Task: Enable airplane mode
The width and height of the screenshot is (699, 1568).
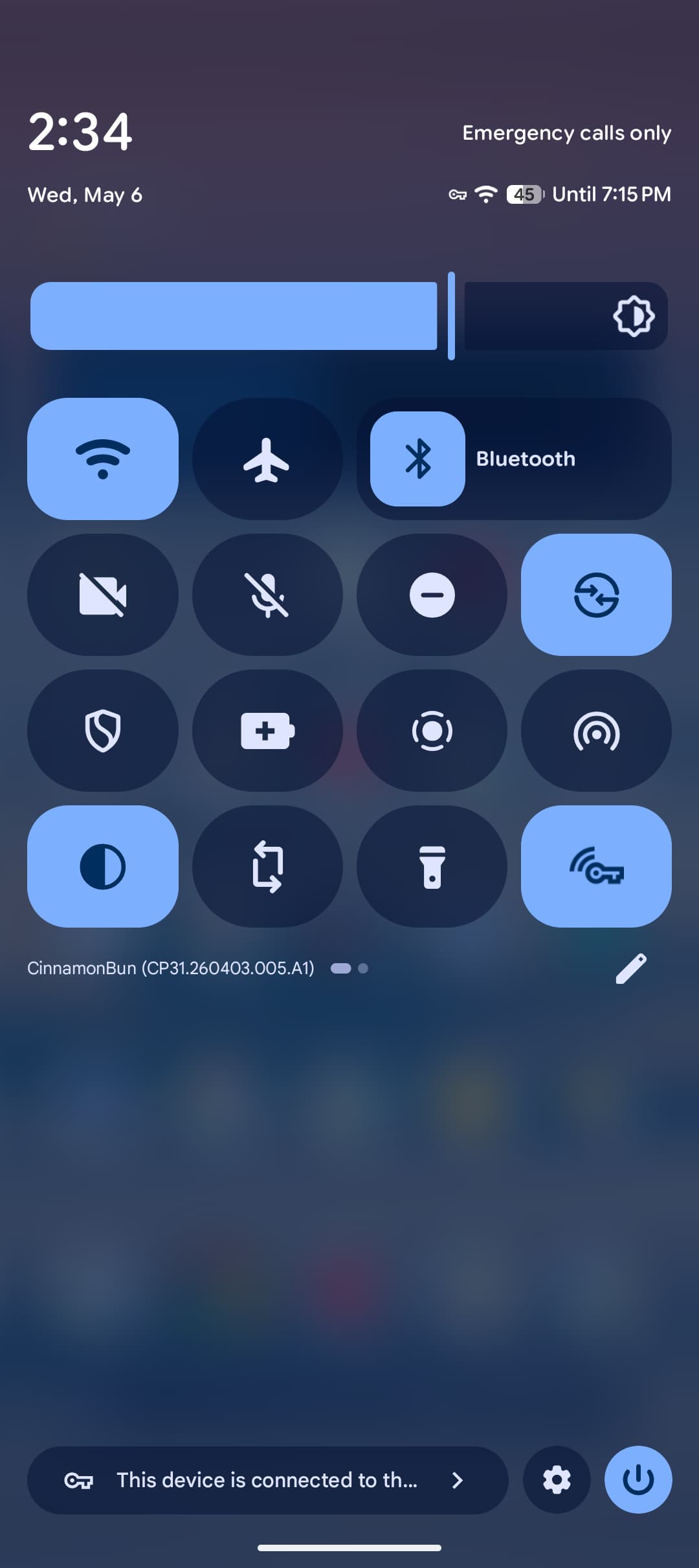Action: pyautogui.click(x=267, y=459)
